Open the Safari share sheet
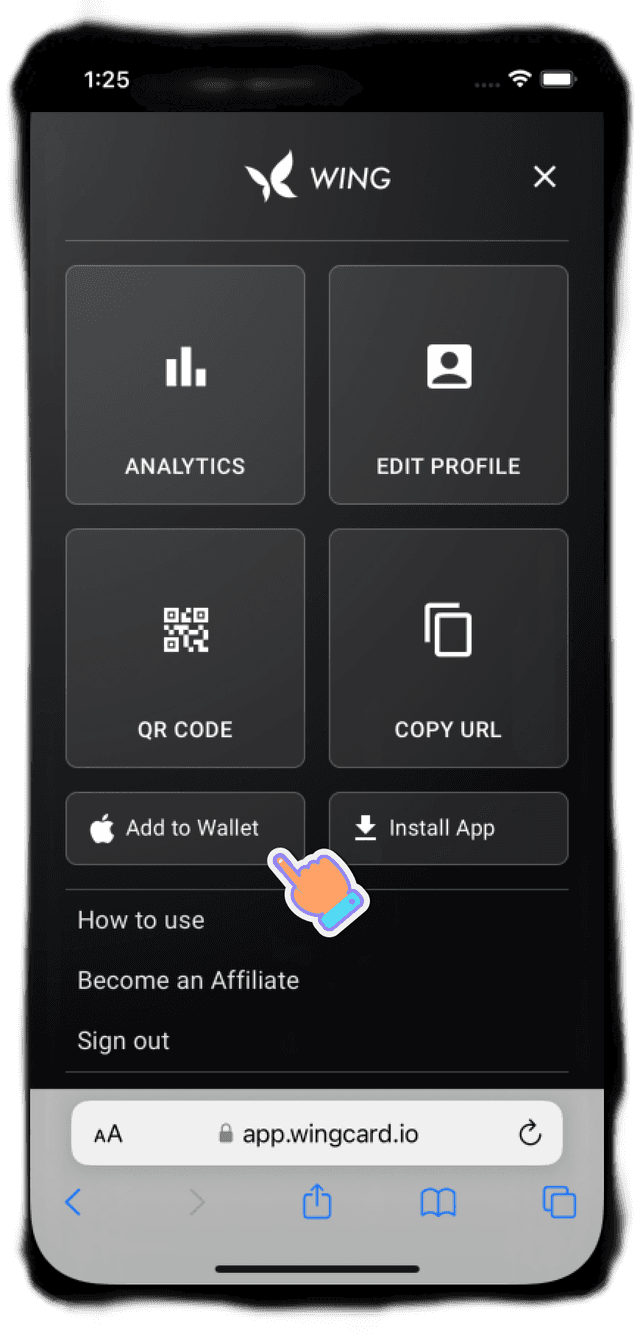The height and width of the screenshot is (1334, 640). (316, 1202)
